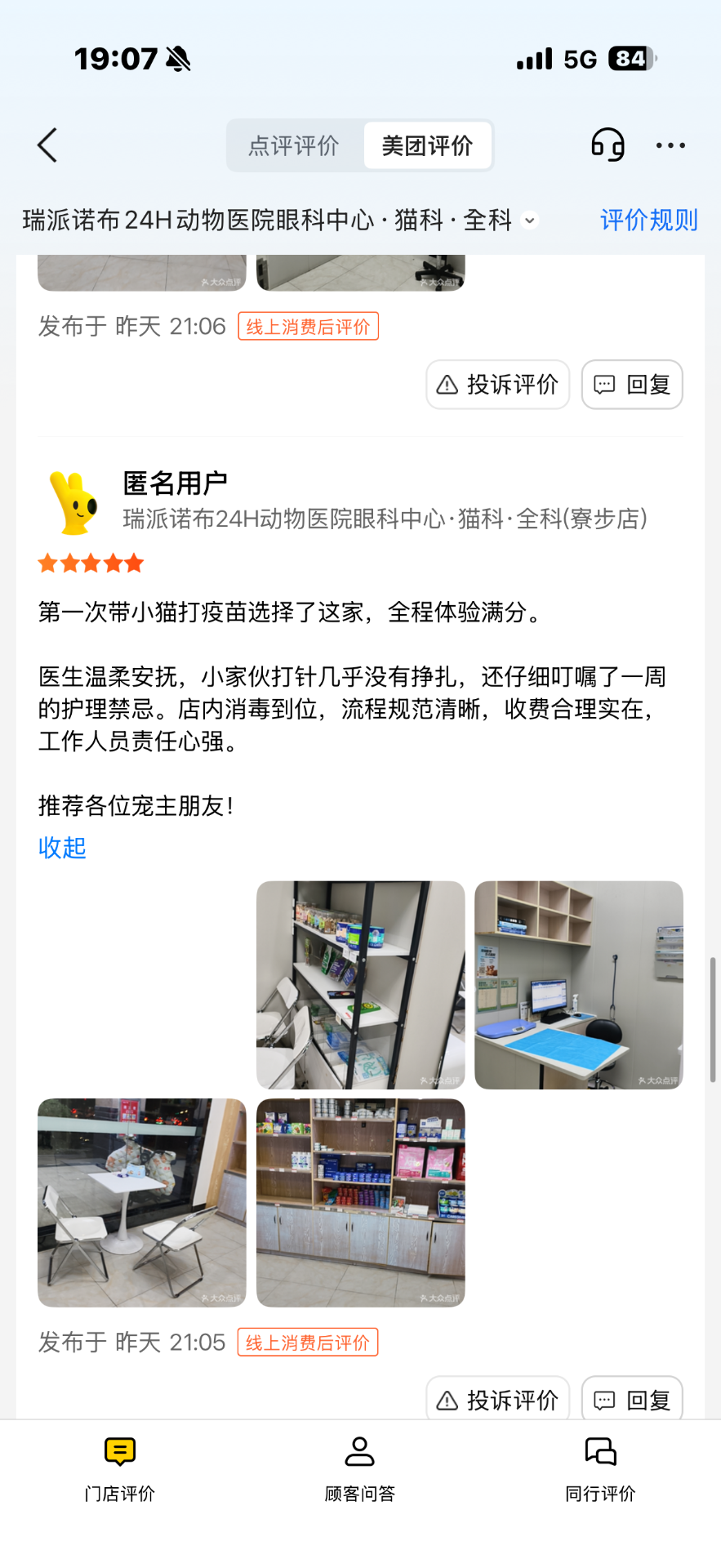Open the three-dot overflow menu
The image size is (721, 1568).
pos(670,145)
